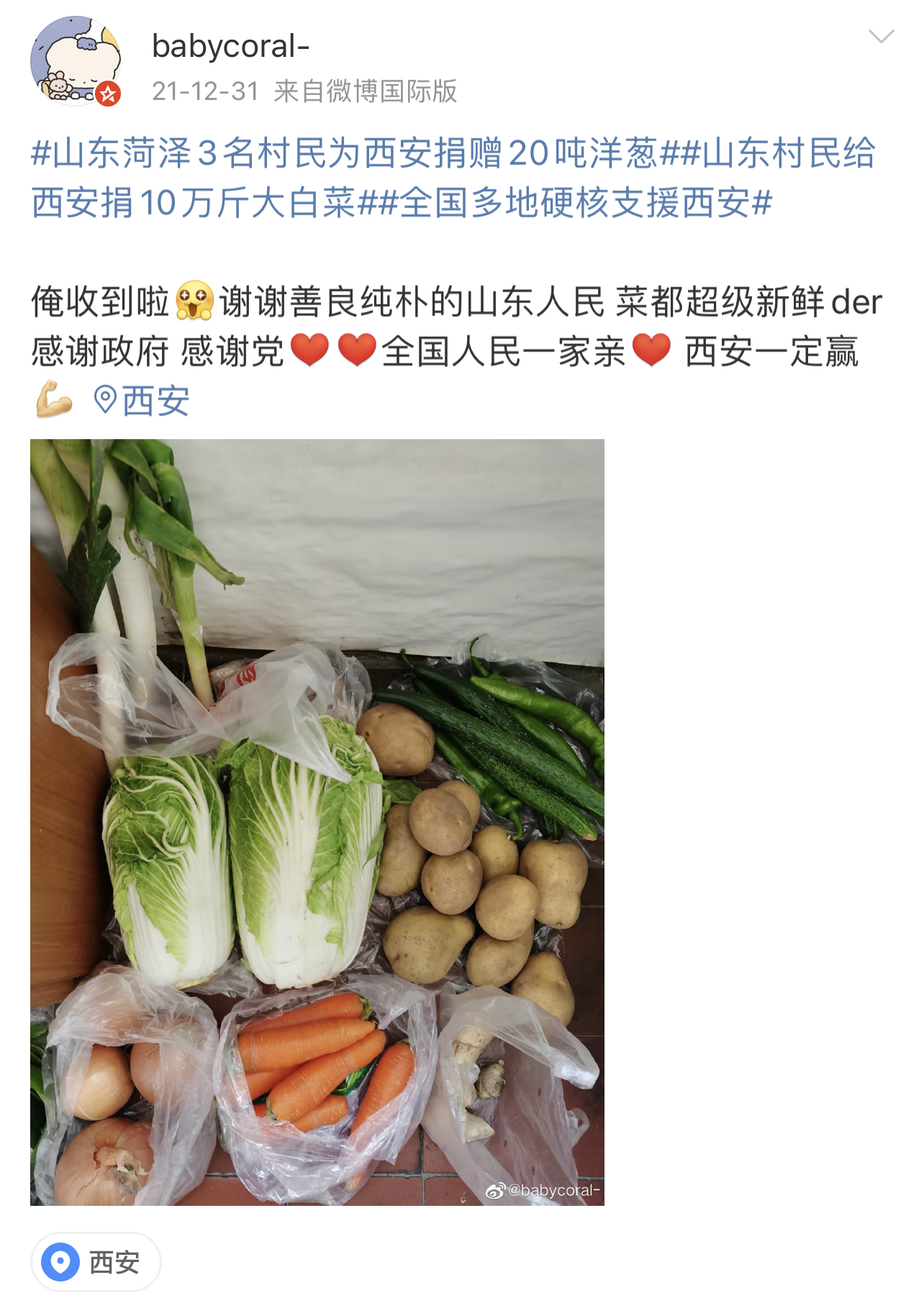Screen dimensions: 924x1316
Task: Open hashtag 山东菏泽3名村民为西安捐赠20吨洋葱
Action: pyautogui.click(x=345, y=153)
